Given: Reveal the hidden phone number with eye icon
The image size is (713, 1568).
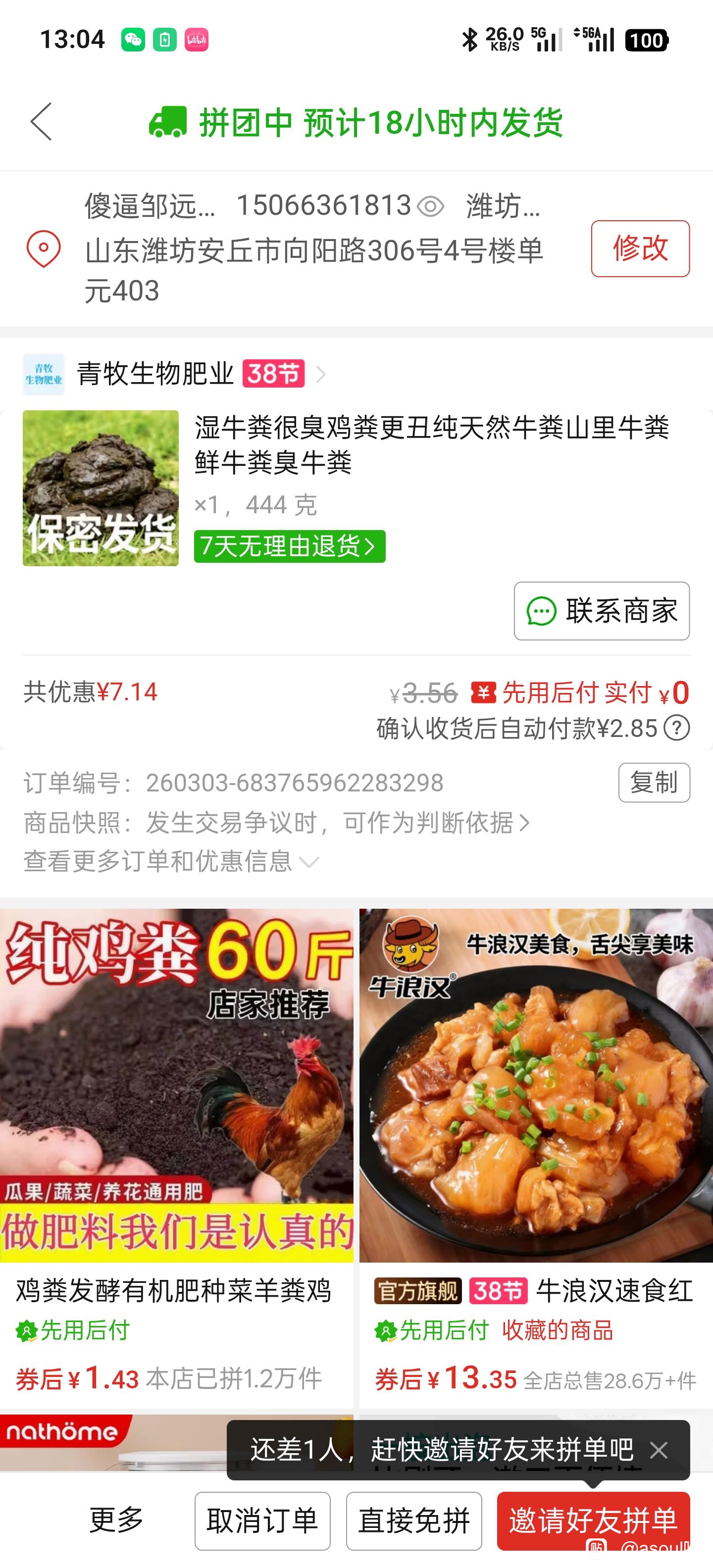Looking at the screenshot, I should [x=430, y=206].
